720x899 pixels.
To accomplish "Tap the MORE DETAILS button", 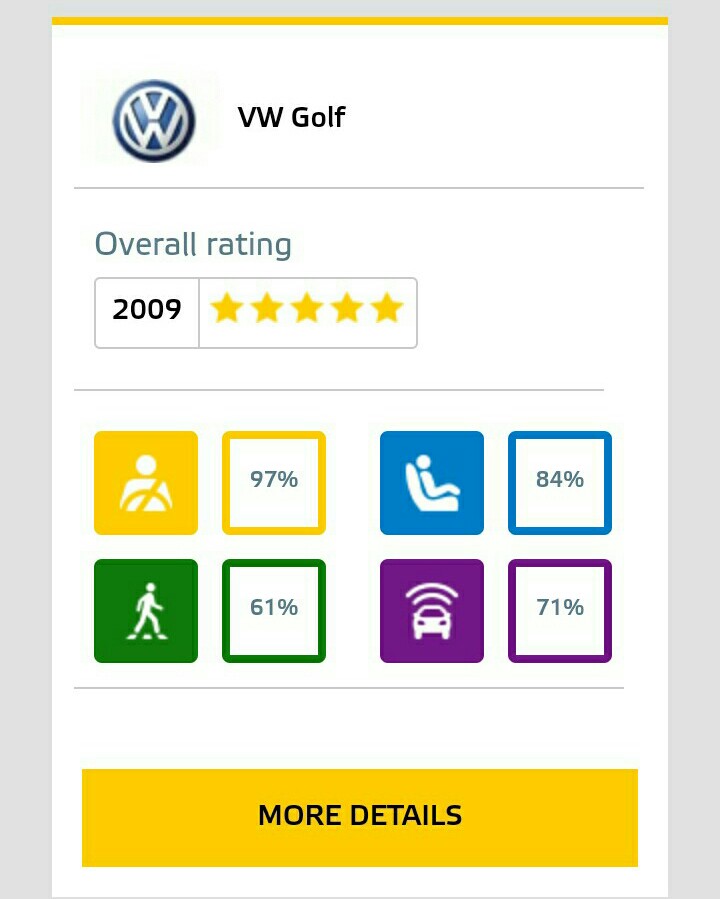I will coord(360,816).
